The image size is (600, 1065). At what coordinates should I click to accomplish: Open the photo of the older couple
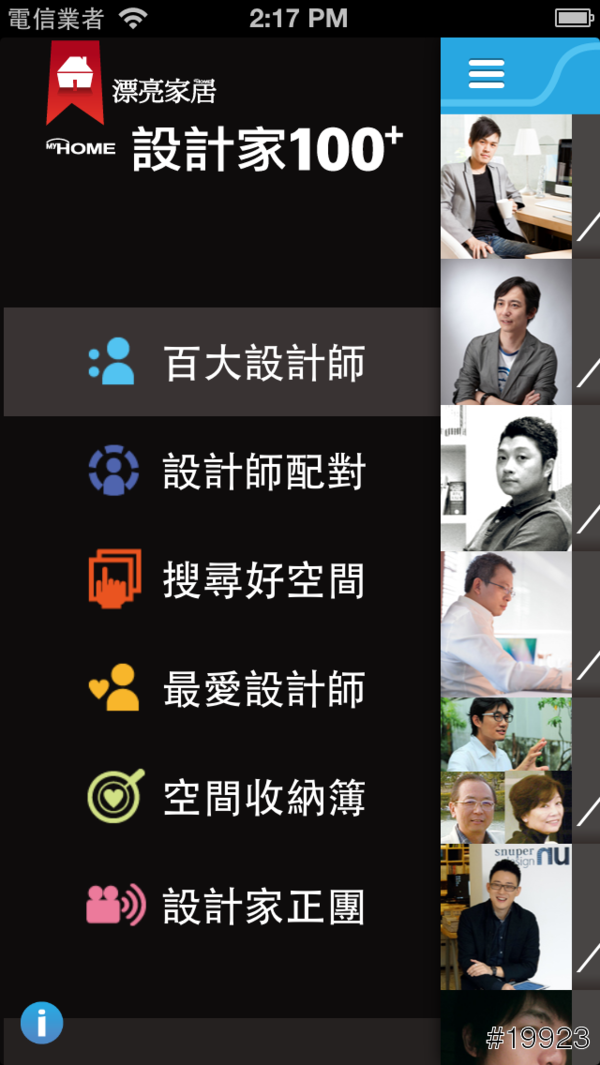[x=506, y=807]
